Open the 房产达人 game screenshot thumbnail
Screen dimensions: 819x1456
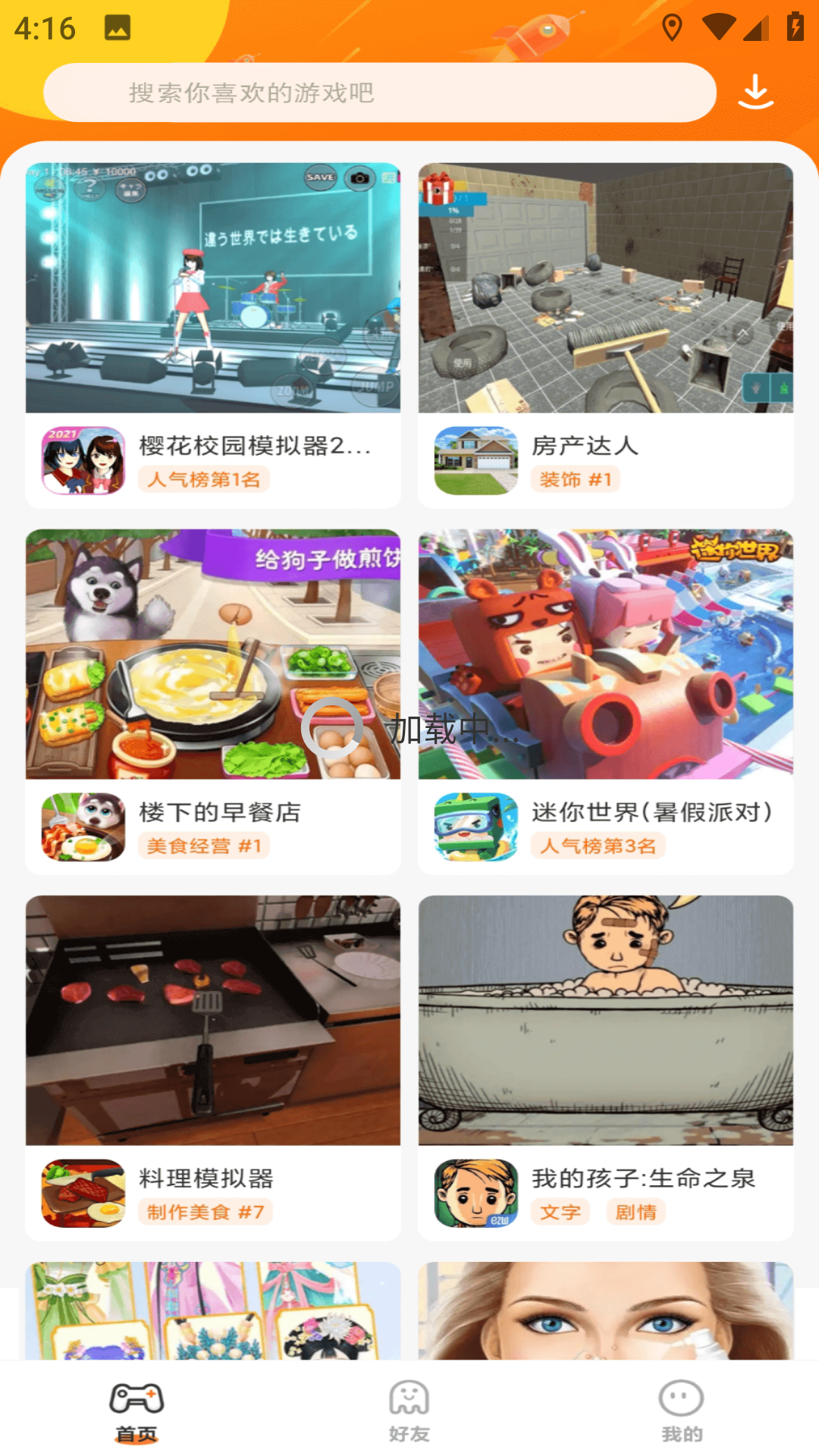603,288
